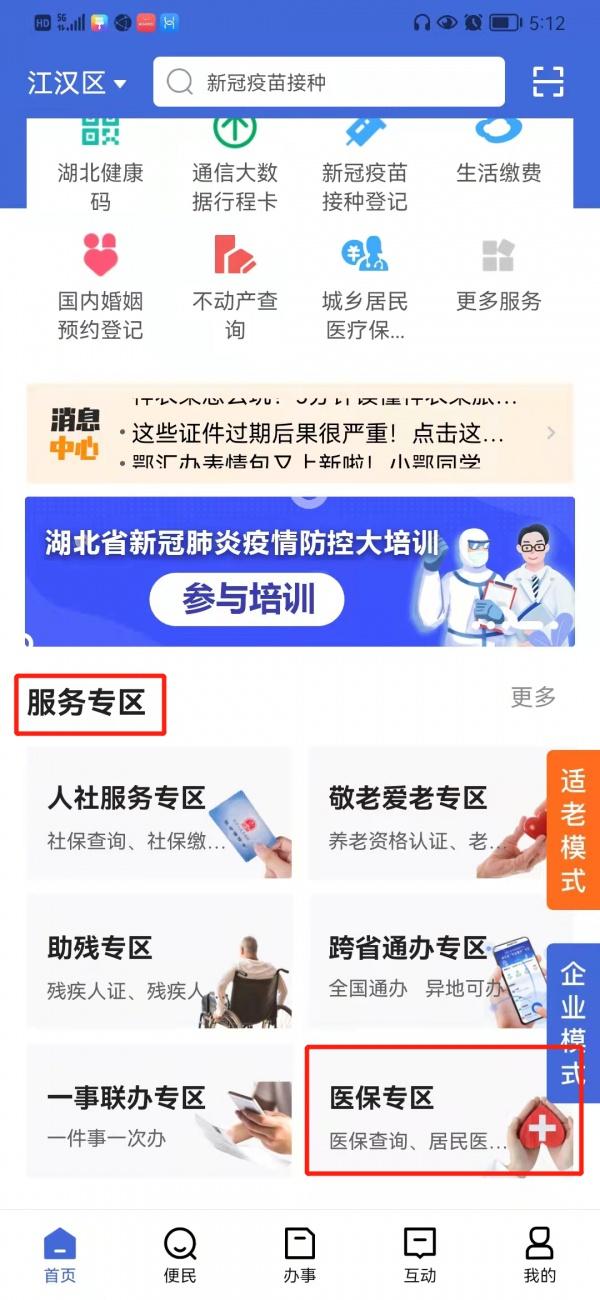The width and height of the screenshot is (600, 1300).
Task: Open the 医保专区 card
Action: (440, 1112)
